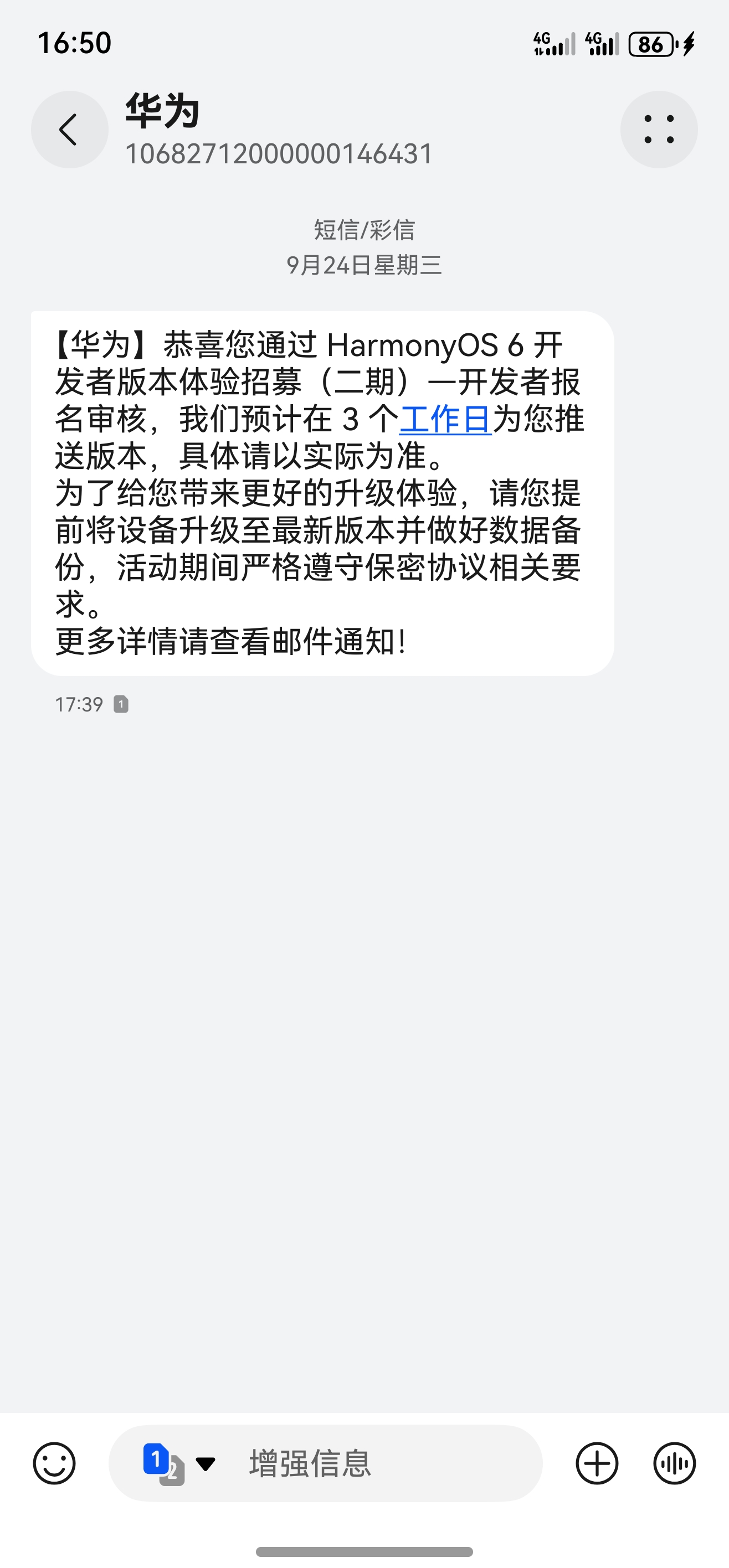The image size is (729, 1568).
Task: Go back to the message list
Action: (x=69, y=130)
